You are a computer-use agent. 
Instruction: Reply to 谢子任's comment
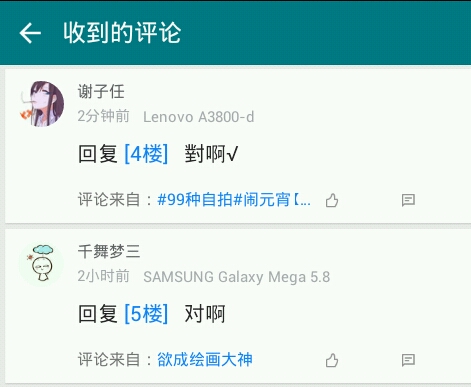coord(408,200)
